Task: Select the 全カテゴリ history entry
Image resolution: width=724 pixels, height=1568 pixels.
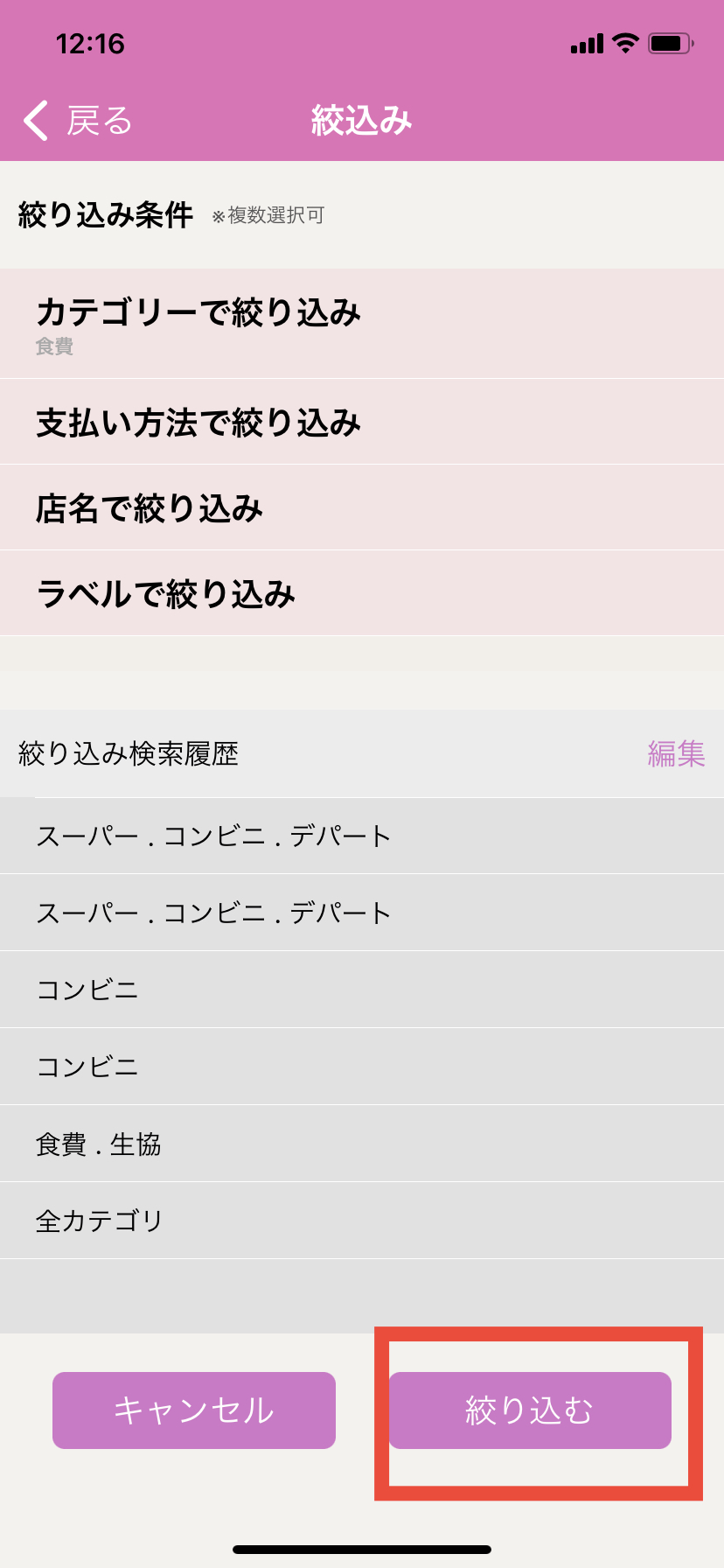Action: (x=362, y=1221)
